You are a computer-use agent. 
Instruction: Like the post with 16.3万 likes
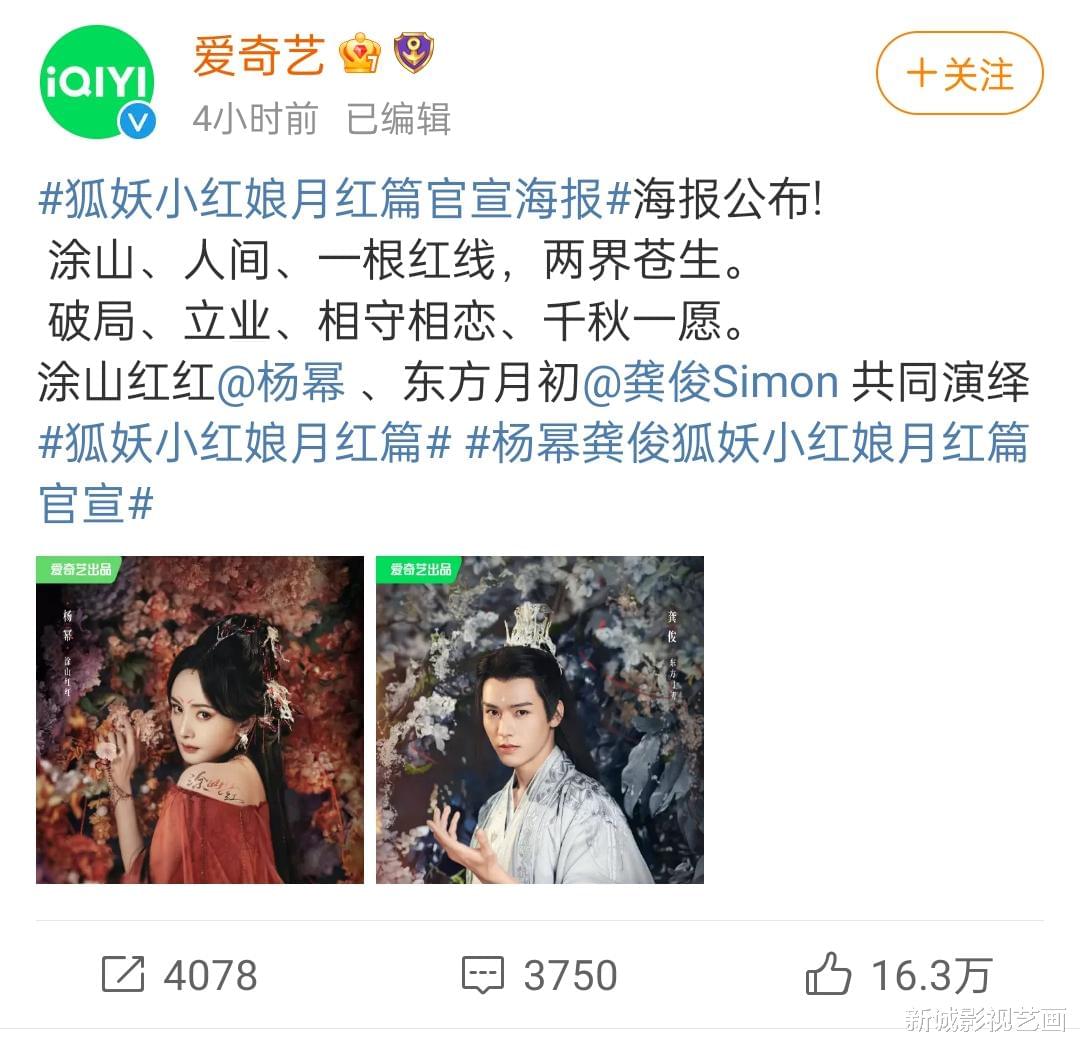click(897, 975)
